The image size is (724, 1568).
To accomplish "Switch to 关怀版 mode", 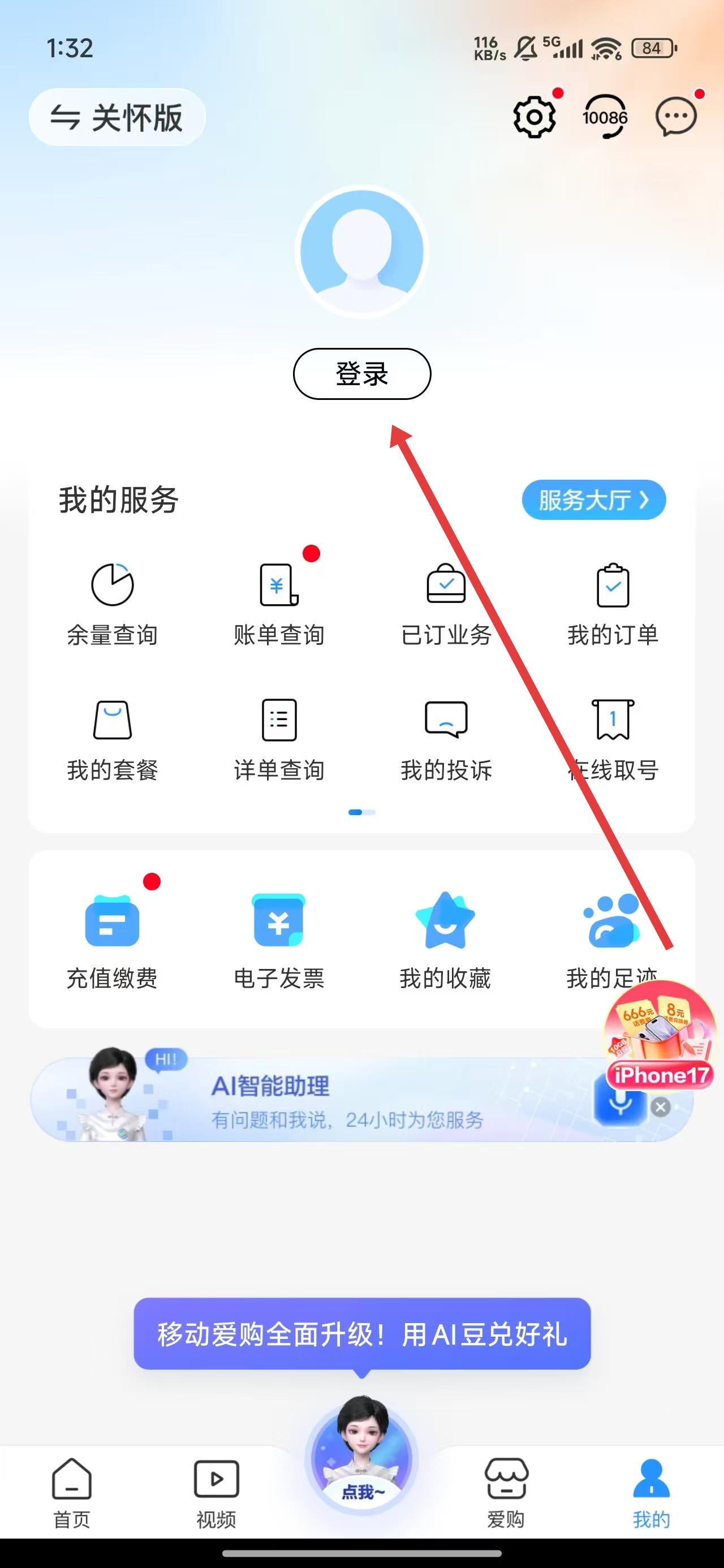I will point(117,117).
